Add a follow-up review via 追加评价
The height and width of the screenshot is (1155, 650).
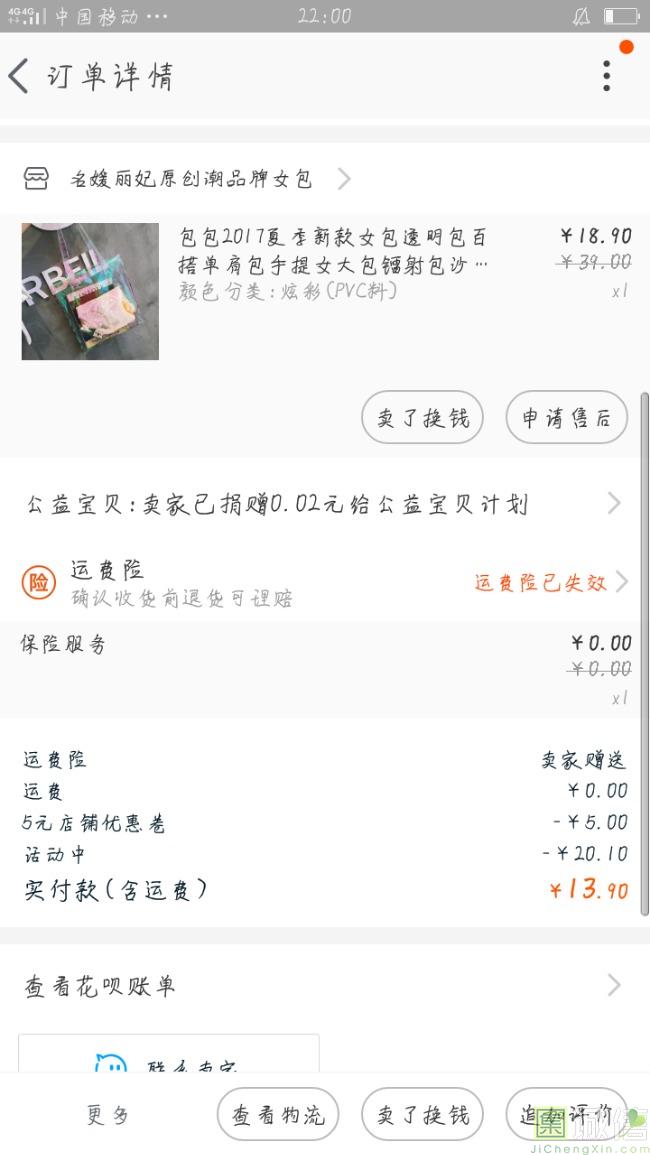(566, 1115)
